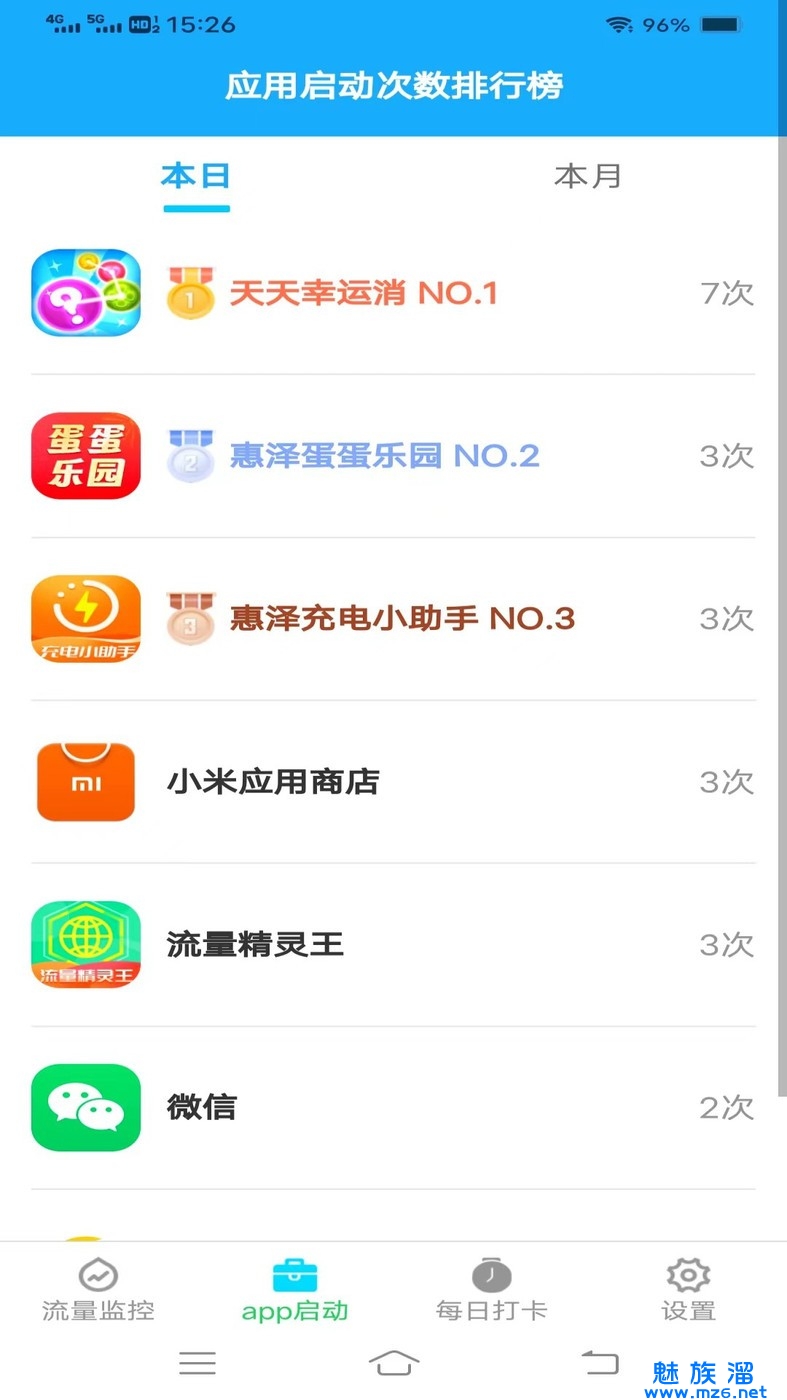Screen dimensions: 787x1400
Task: Tap the 惠泽充电小助手 NO.3 row
Action: (393, 619)
